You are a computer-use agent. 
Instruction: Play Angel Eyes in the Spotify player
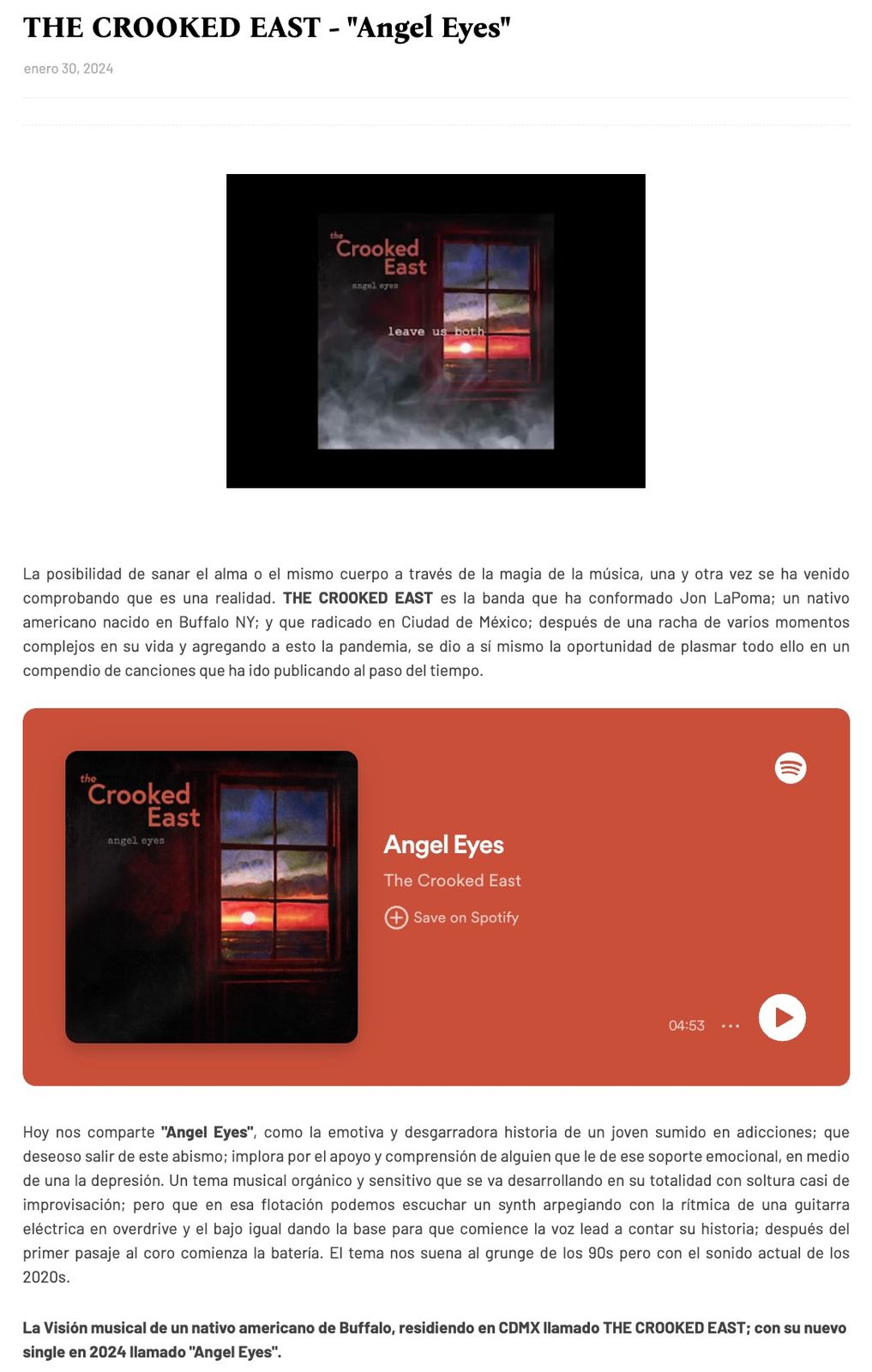781,1017
